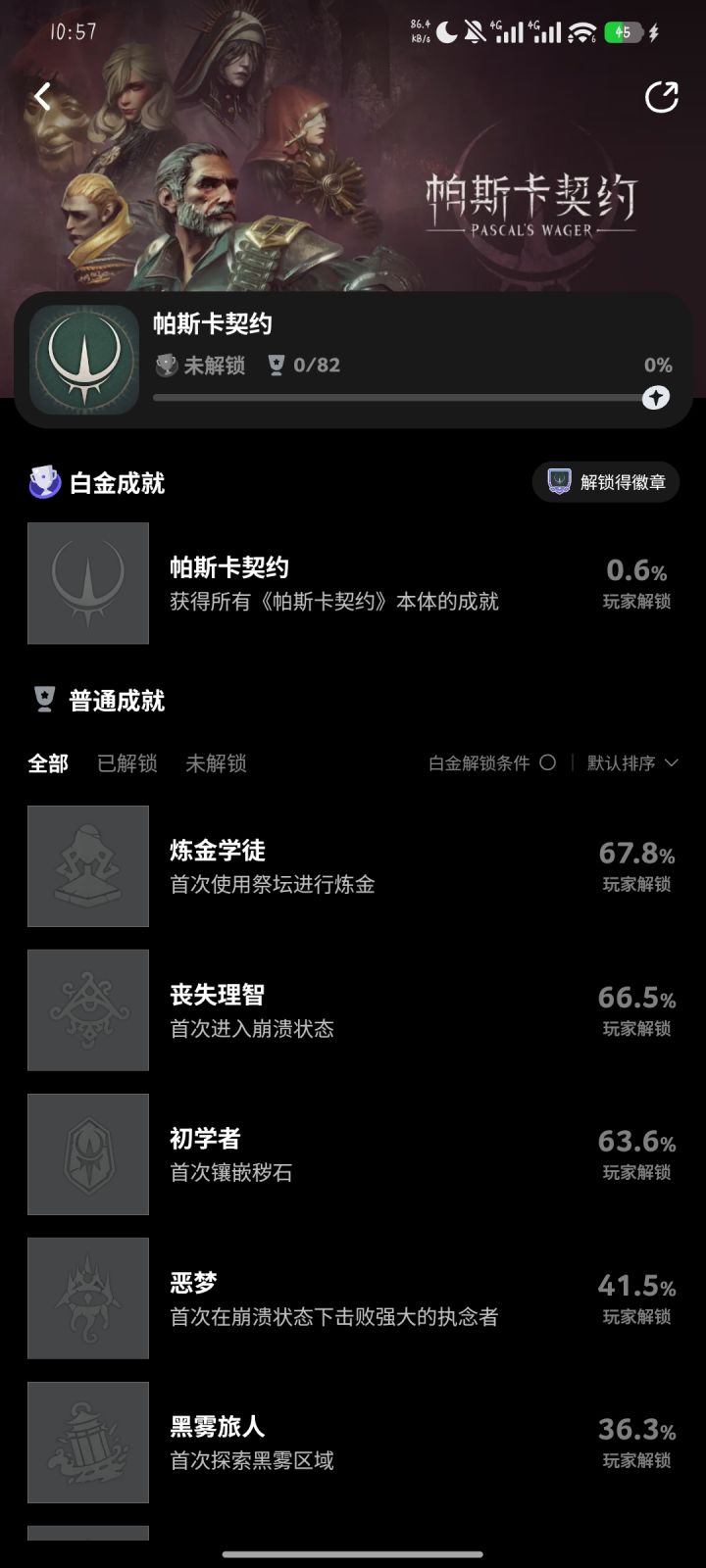Select the 全部 filter tab
Screen dimensions: 706x1568
[x=48, y=762]
